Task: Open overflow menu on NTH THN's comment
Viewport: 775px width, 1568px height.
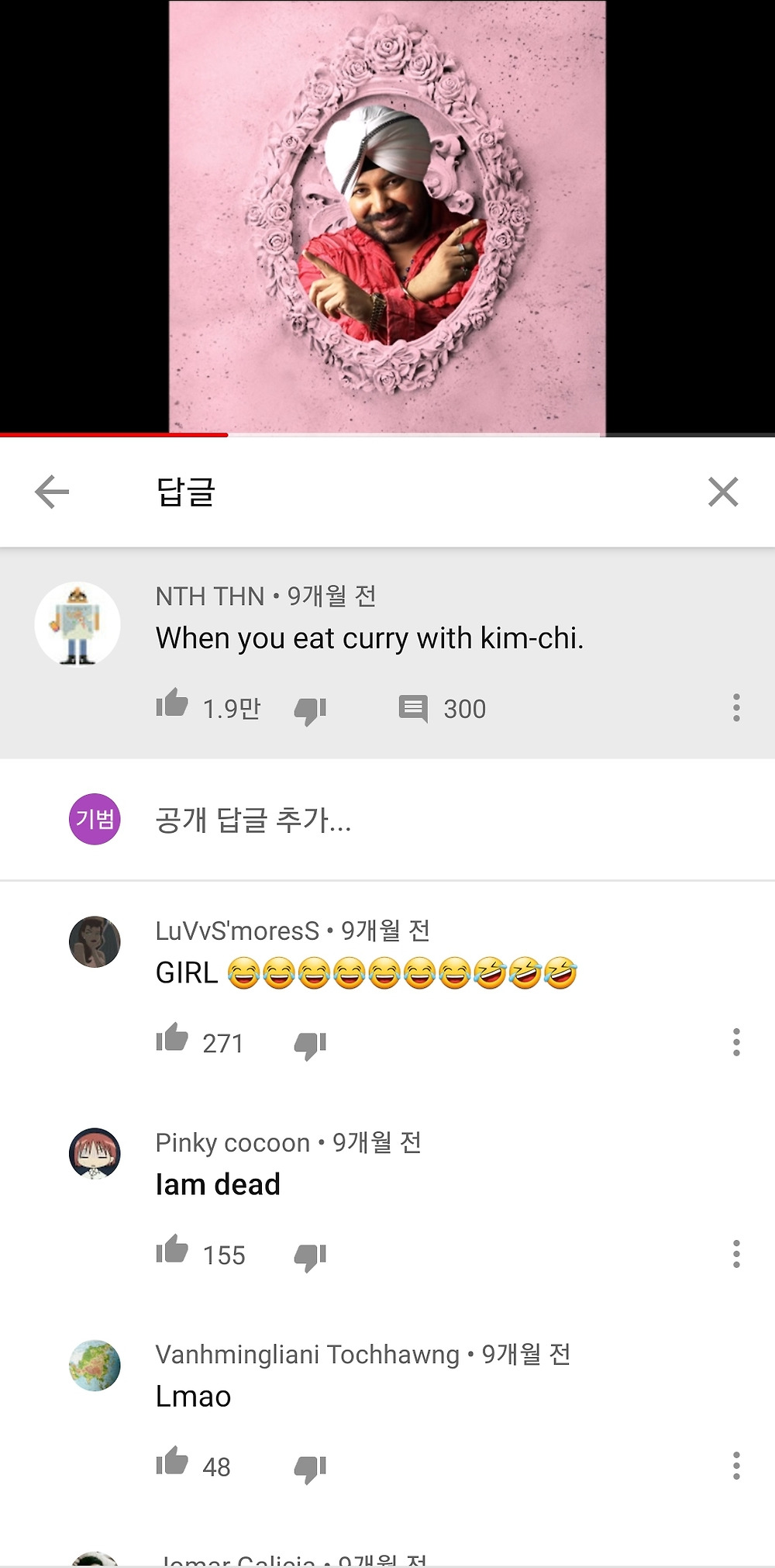Action: point(736,708)
